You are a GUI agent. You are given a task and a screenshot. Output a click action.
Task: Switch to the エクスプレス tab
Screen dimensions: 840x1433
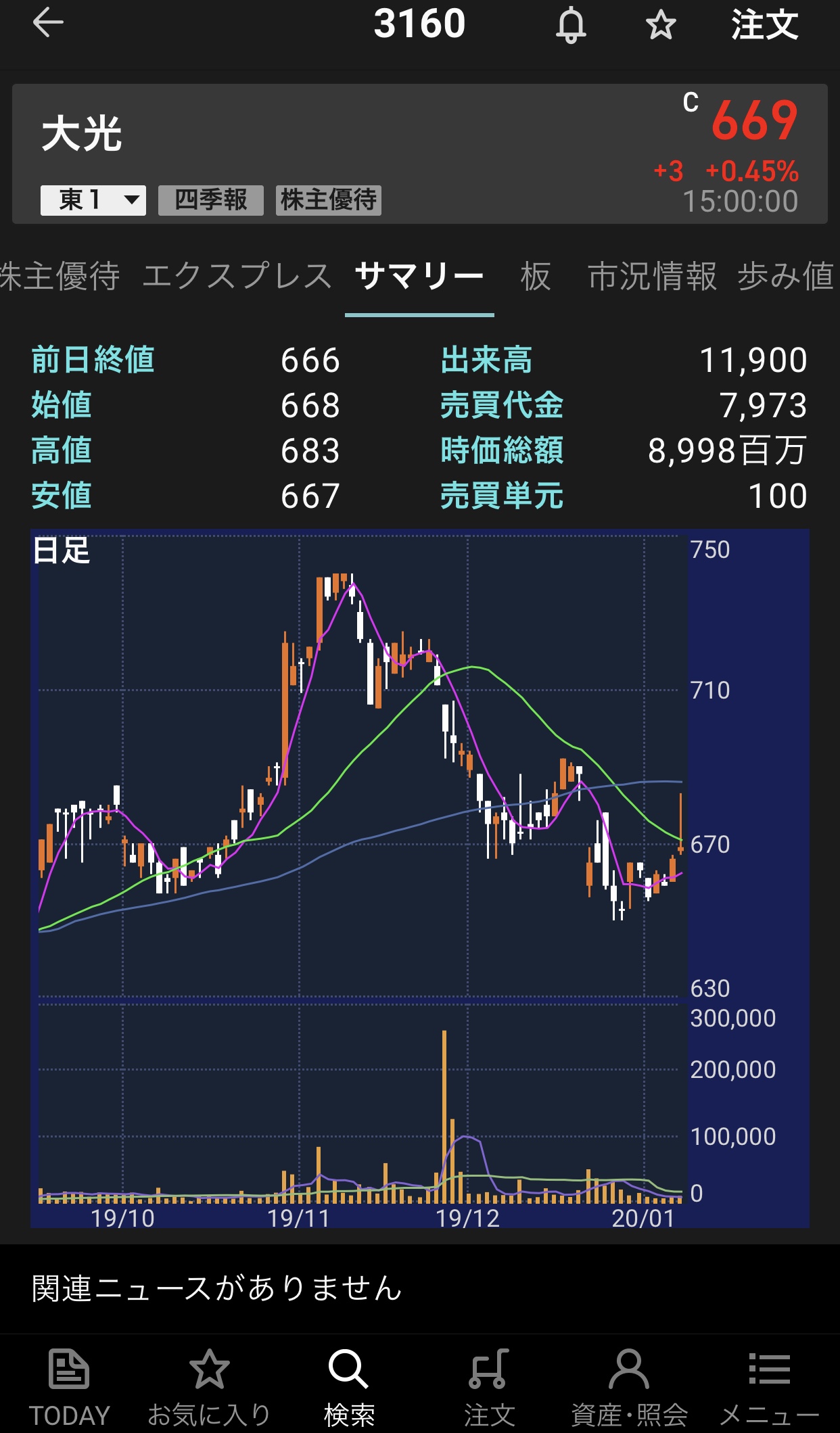[x=237, y=277]
